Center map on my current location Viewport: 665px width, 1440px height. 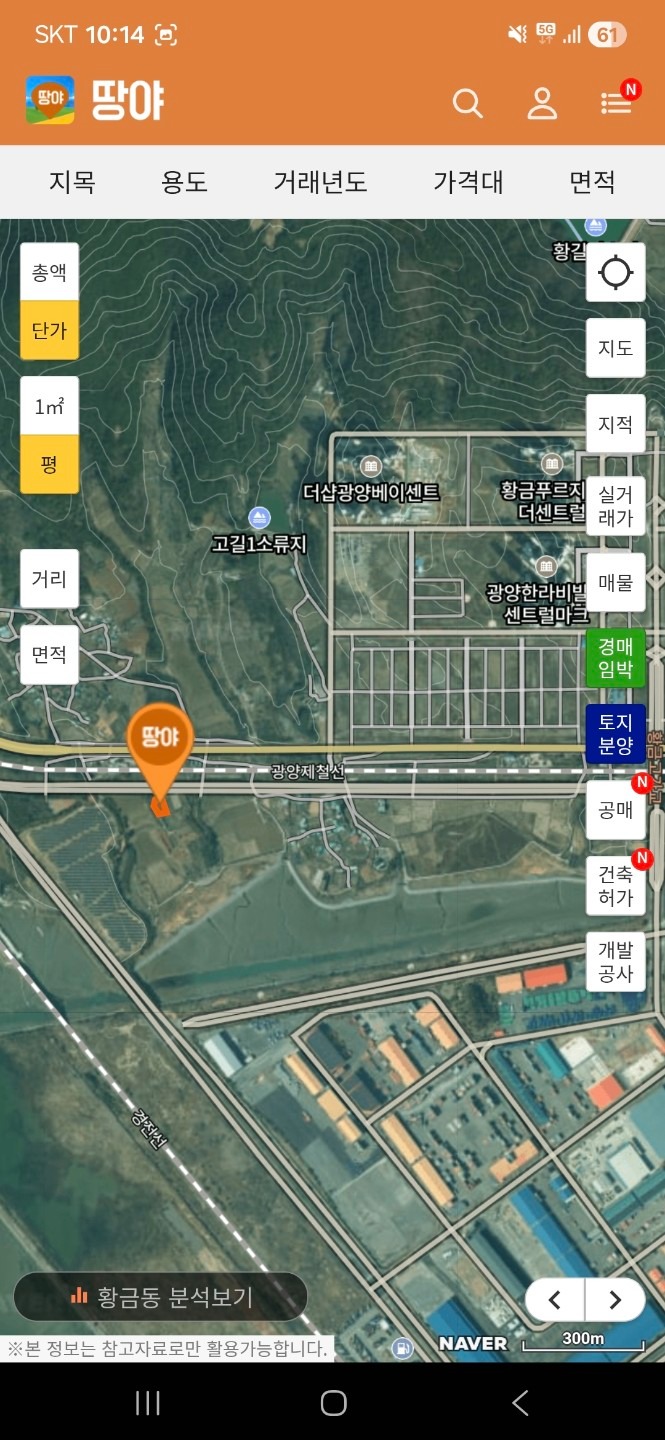[615, 272]
